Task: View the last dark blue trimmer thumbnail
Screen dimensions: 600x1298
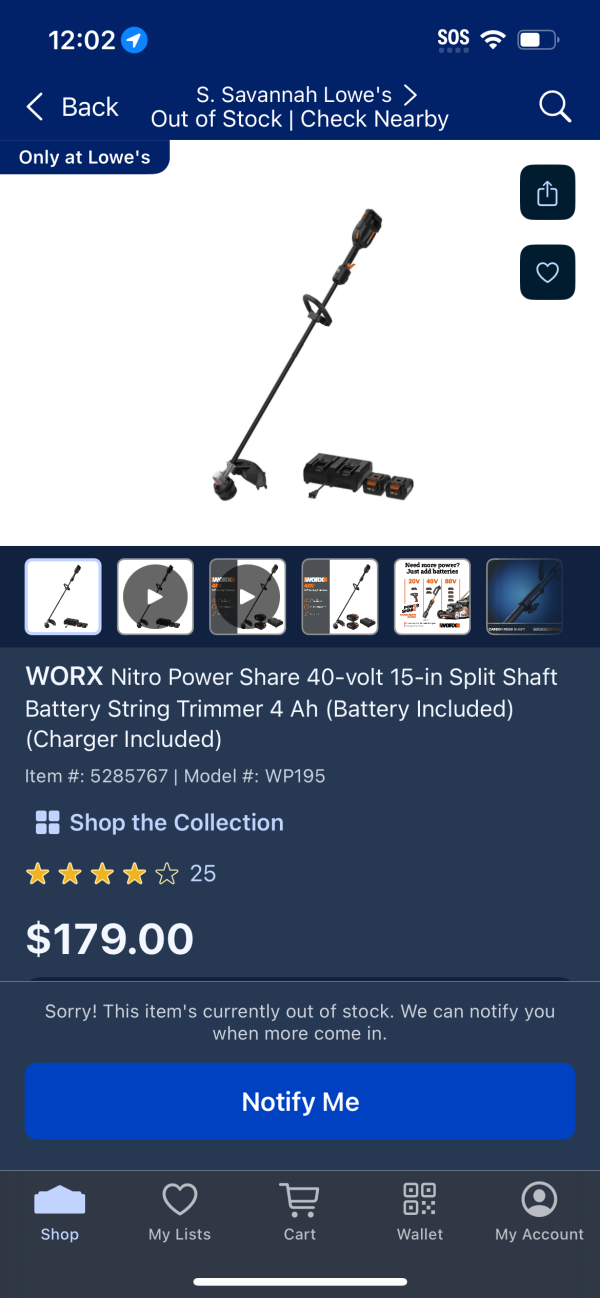Action: click(x=524, y=597)
